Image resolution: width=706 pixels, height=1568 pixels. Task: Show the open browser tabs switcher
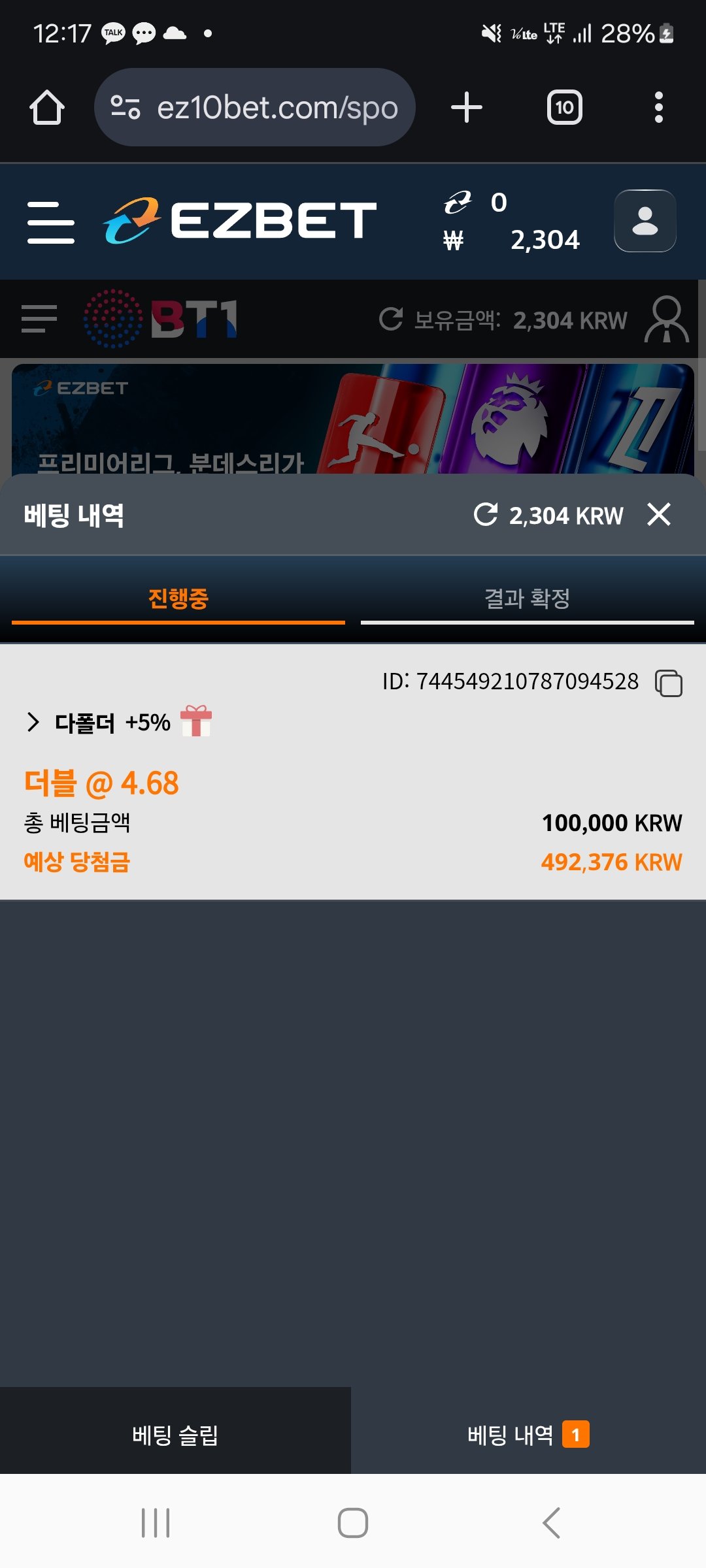click(564, 108)
